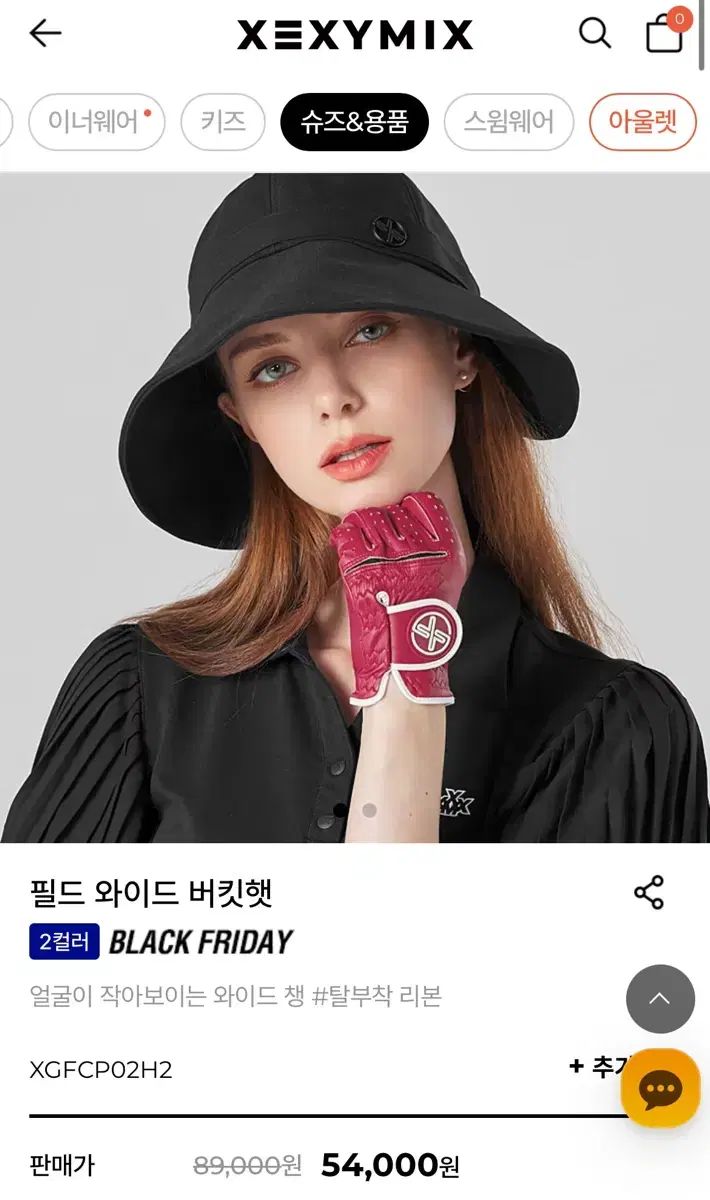Open the search magnifier icon
Screen dimensions: 710x1200
pos(595,33)
